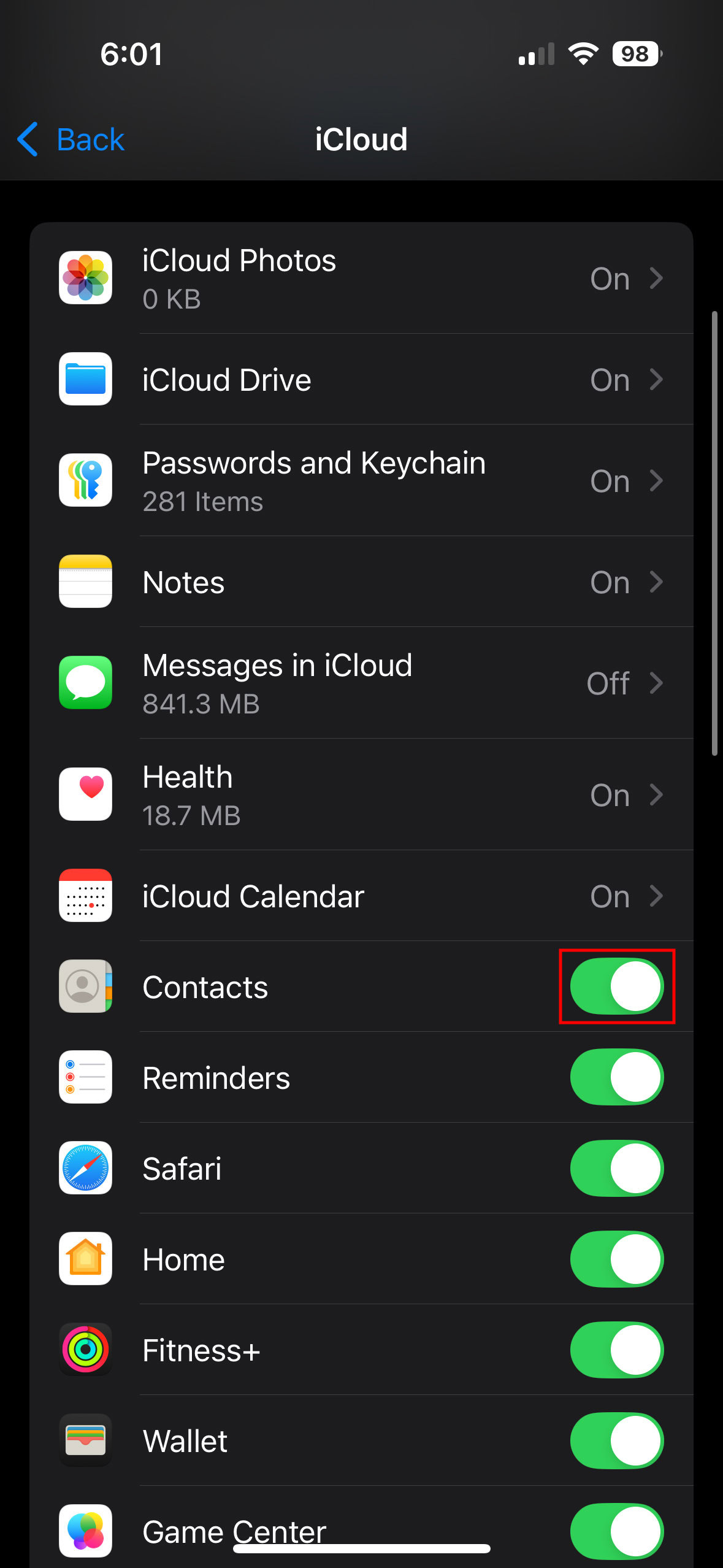Viewport: 723px width, 1568px height.
Task: Switch off Home iCloud sync
Action: (x=616, y=1259)
